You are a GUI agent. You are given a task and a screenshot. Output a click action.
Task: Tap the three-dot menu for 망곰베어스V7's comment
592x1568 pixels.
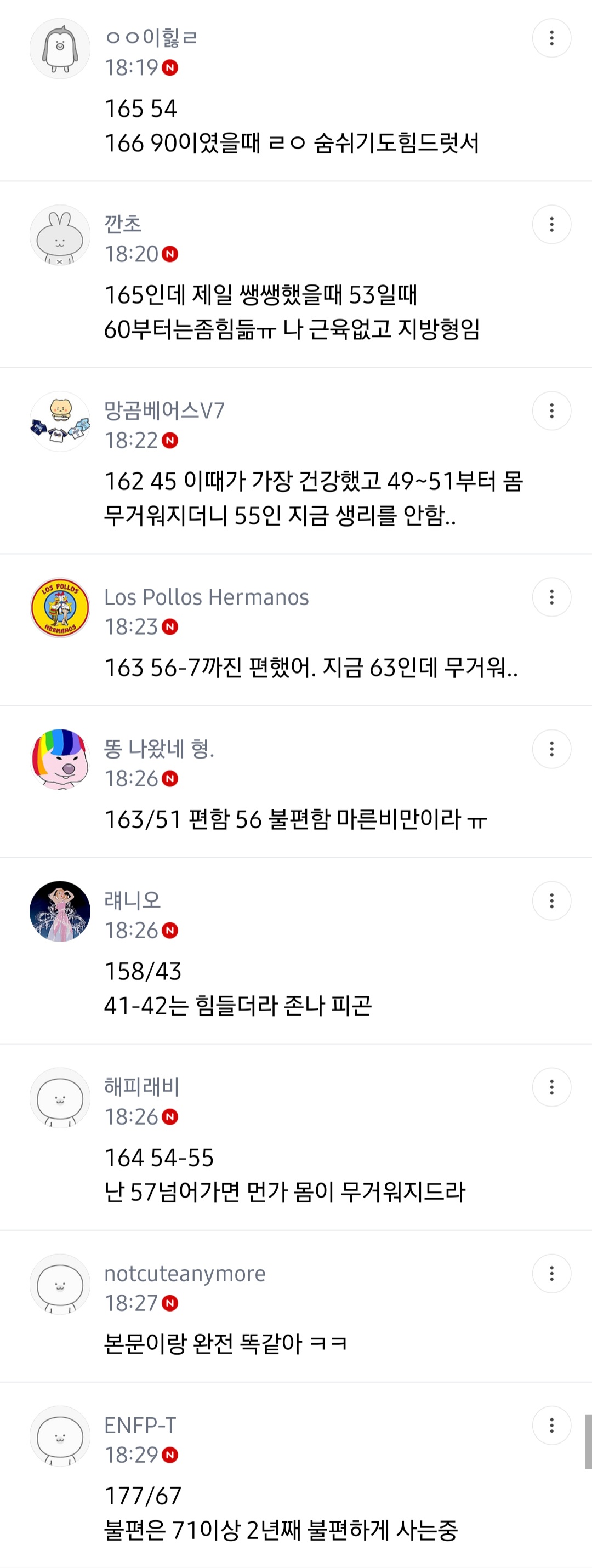[551, 411]
